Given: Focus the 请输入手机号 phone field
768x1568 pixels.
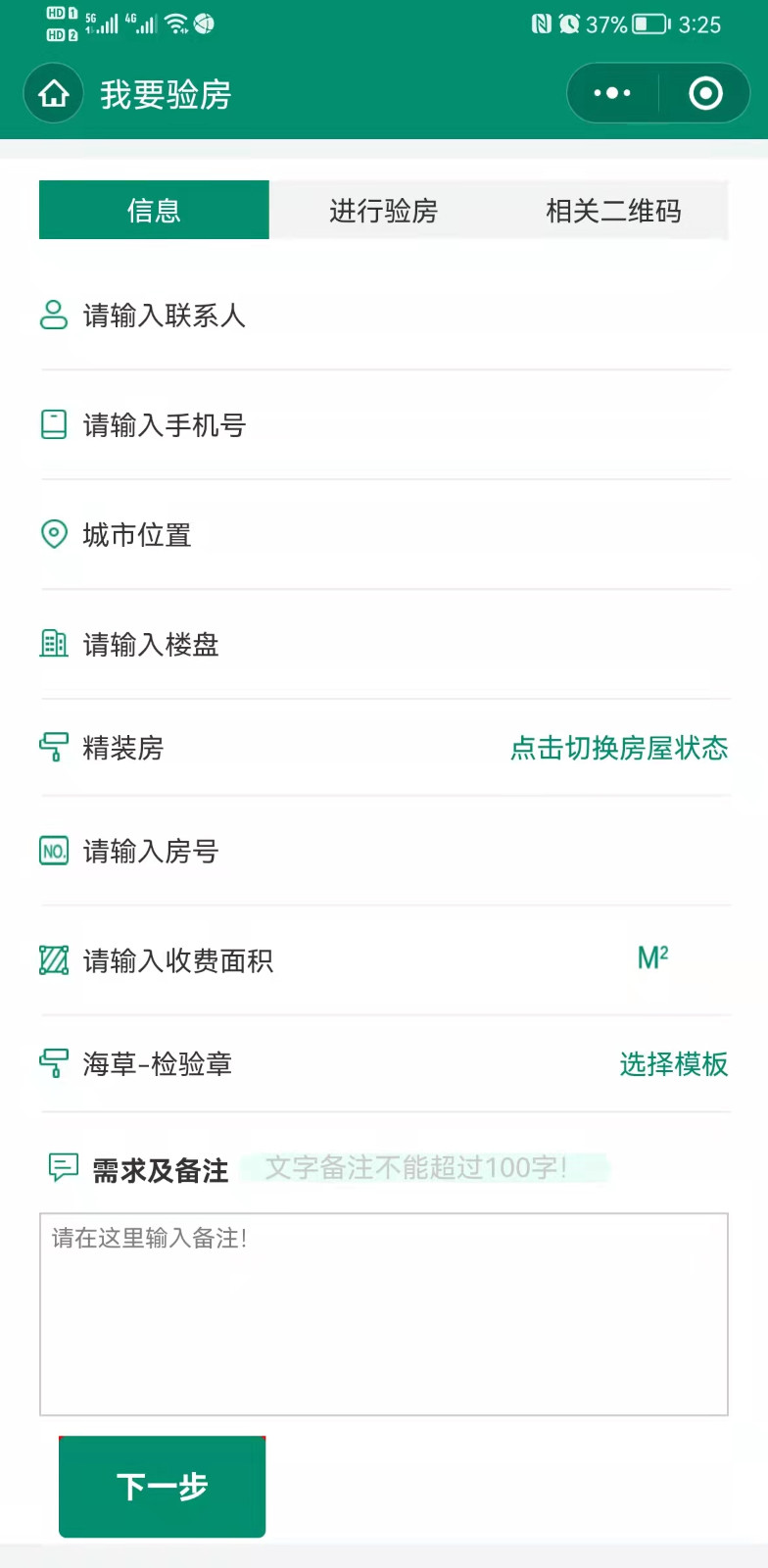Looking at the screenshot, I should pos(385,425).
